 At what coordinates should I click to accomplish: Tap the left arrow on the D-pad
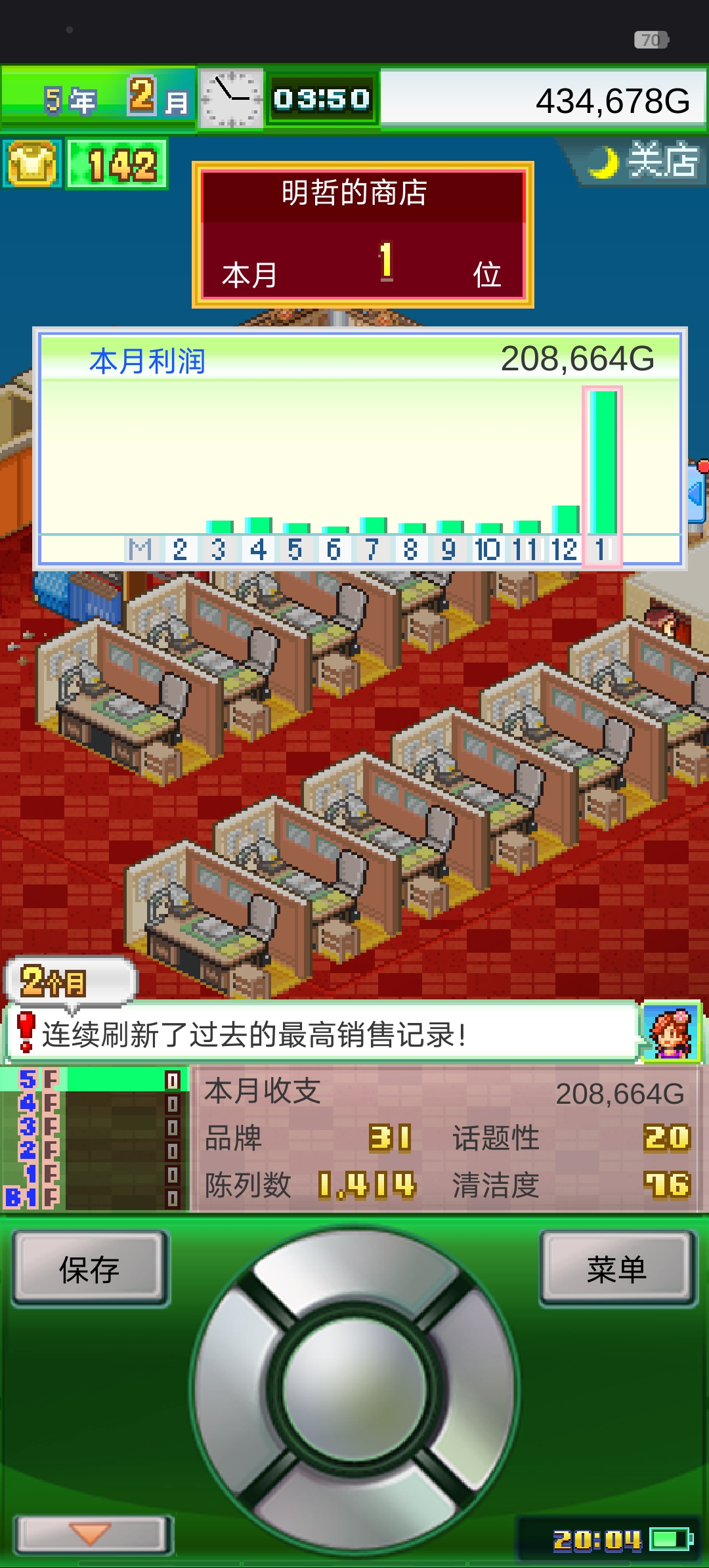tap(233, 1389)
